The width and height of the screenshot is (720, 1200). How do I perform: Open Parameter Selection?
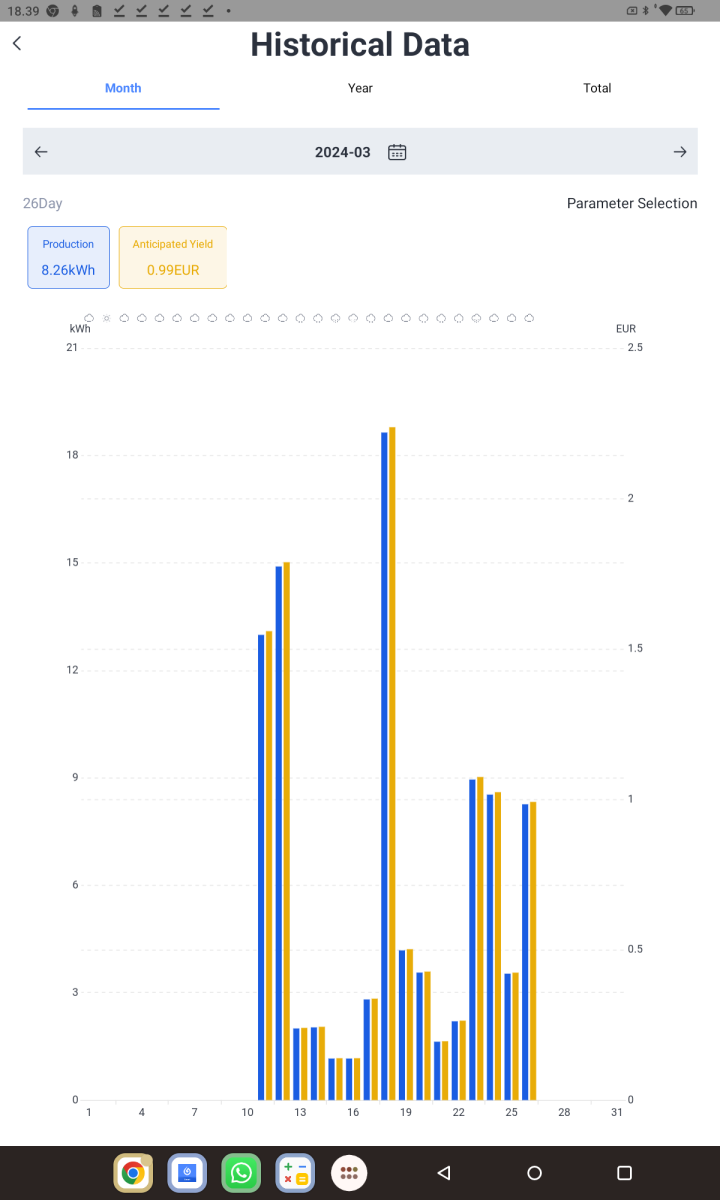point(631,203)
